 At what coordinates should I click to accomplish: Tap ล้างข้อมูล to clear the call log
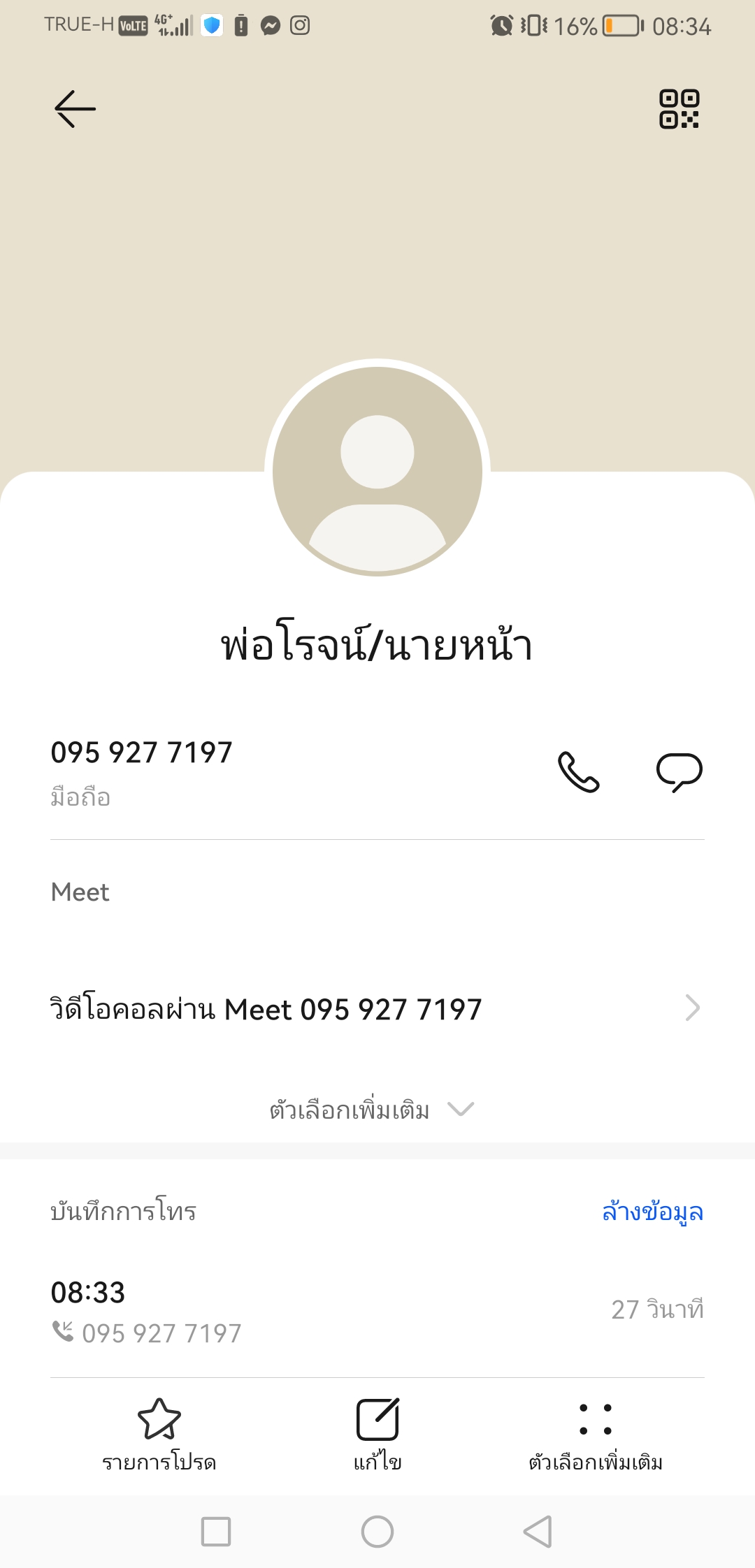click(x=652, y=1212)
